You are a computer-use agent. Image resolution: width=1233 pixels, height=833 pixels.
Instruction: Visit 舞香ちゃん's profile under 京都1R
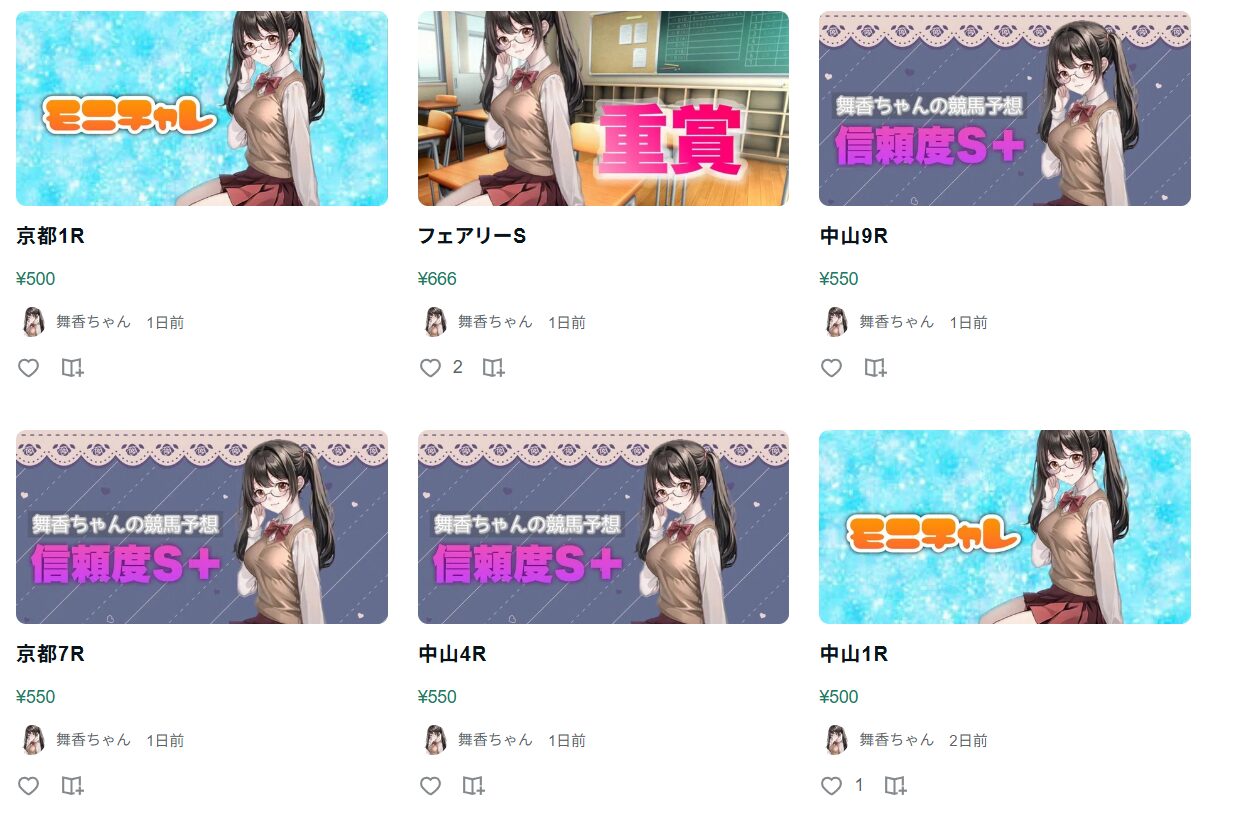pyautogui.click(x=92, y=322)
